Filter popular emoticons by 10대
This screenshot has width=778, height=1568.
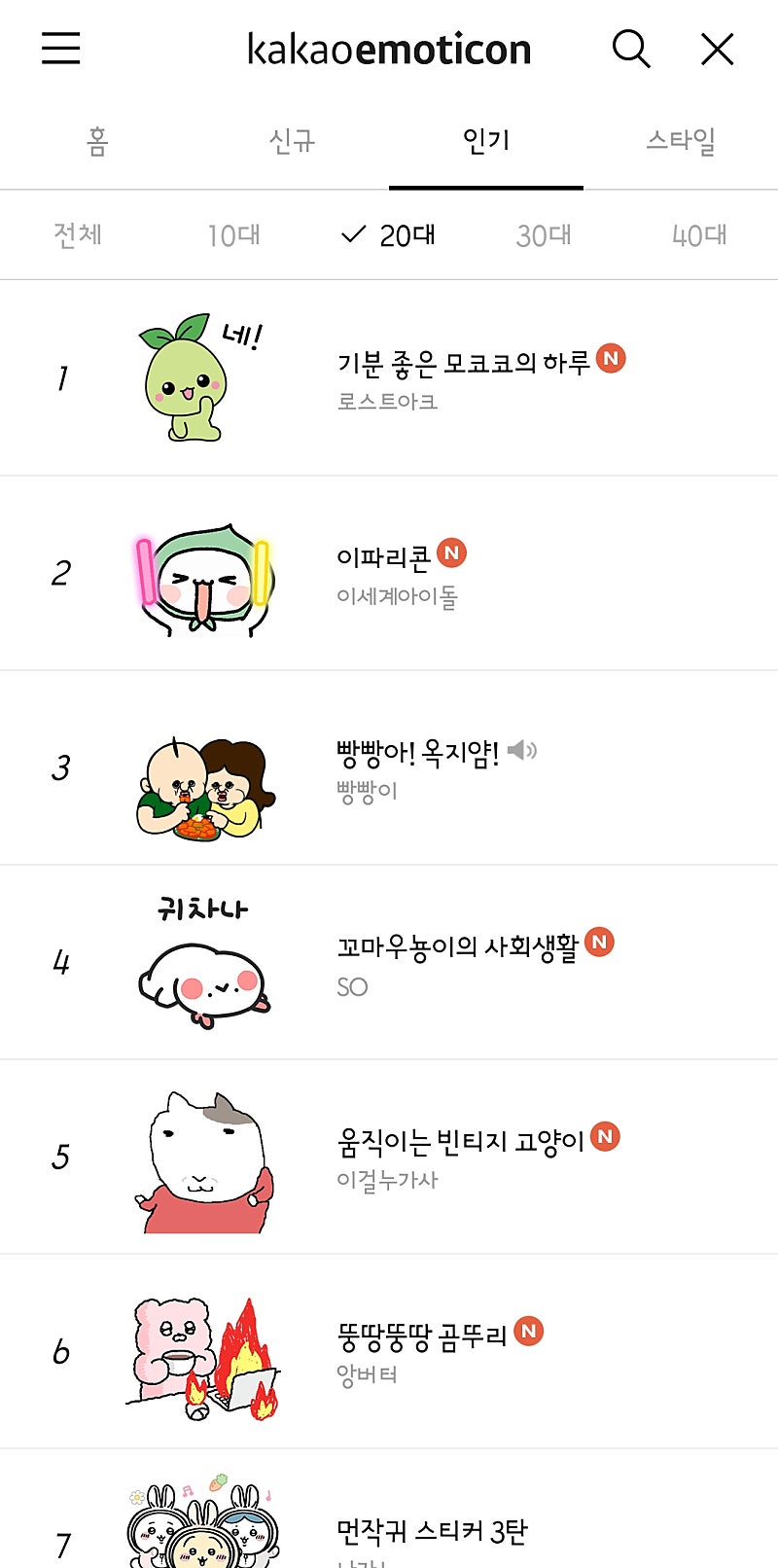click(233, 235)
